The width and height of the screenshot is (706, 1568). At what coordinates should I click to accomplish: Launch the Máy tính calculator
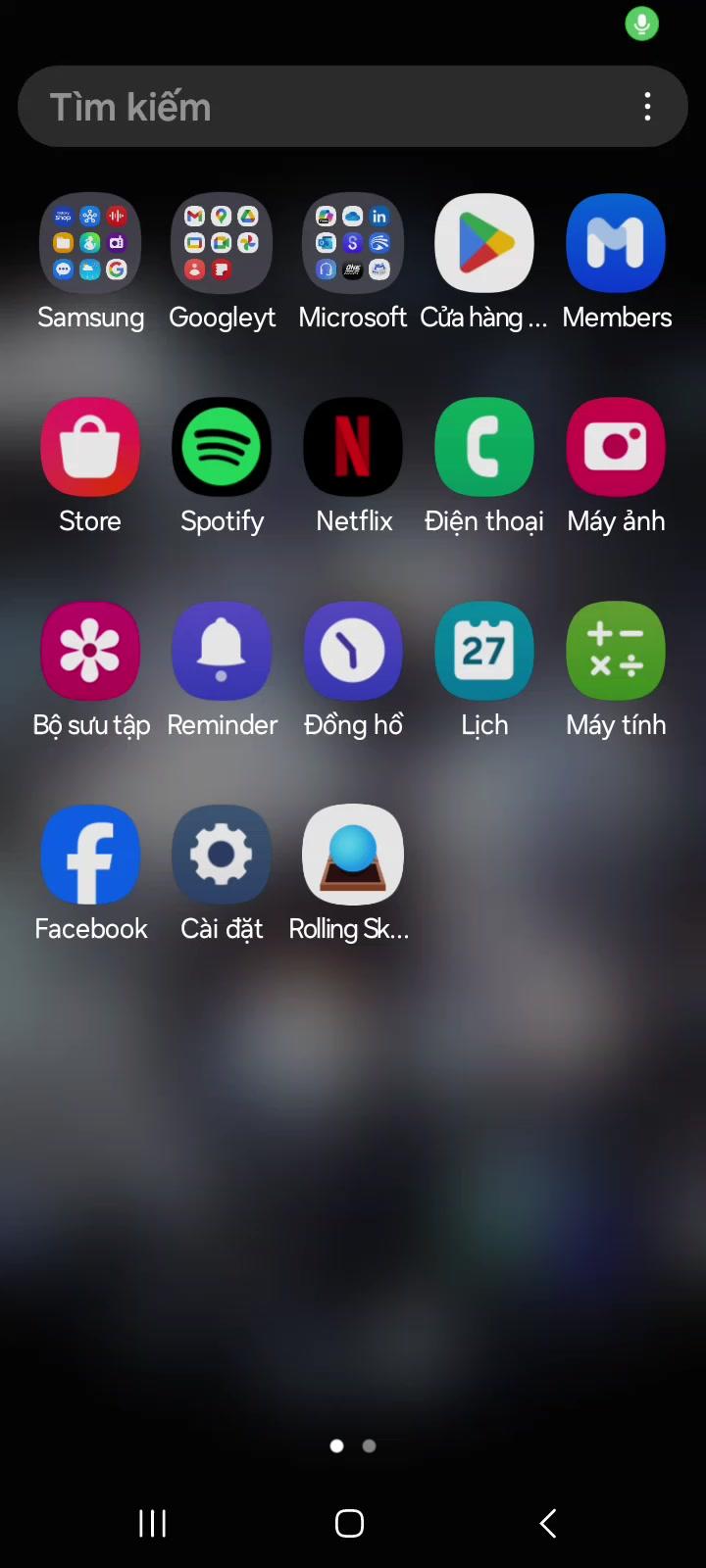(x=616, y=651)
